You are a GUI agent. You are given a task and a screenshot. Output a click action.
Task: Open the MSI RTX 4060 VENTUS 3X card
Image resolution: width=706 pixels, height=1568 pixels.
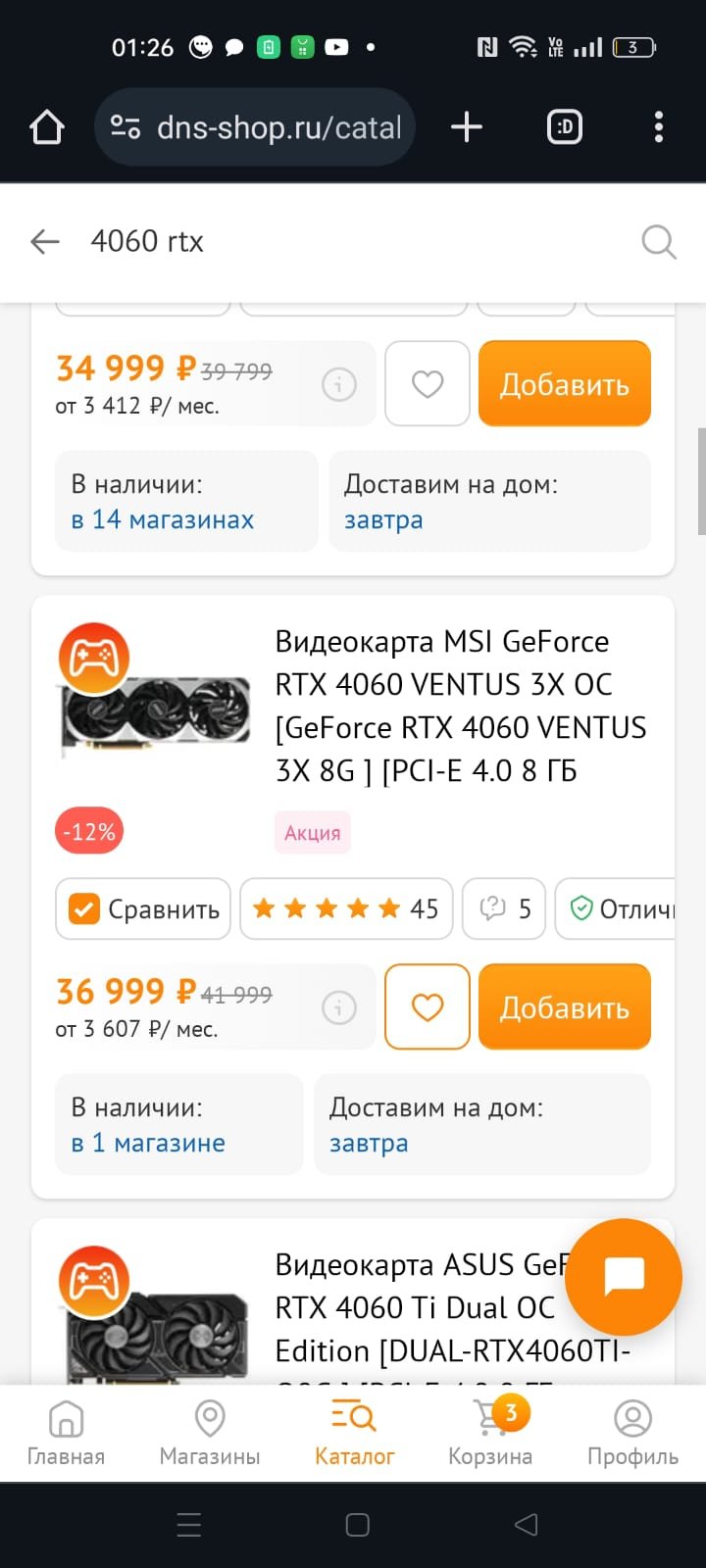point(461,706)
